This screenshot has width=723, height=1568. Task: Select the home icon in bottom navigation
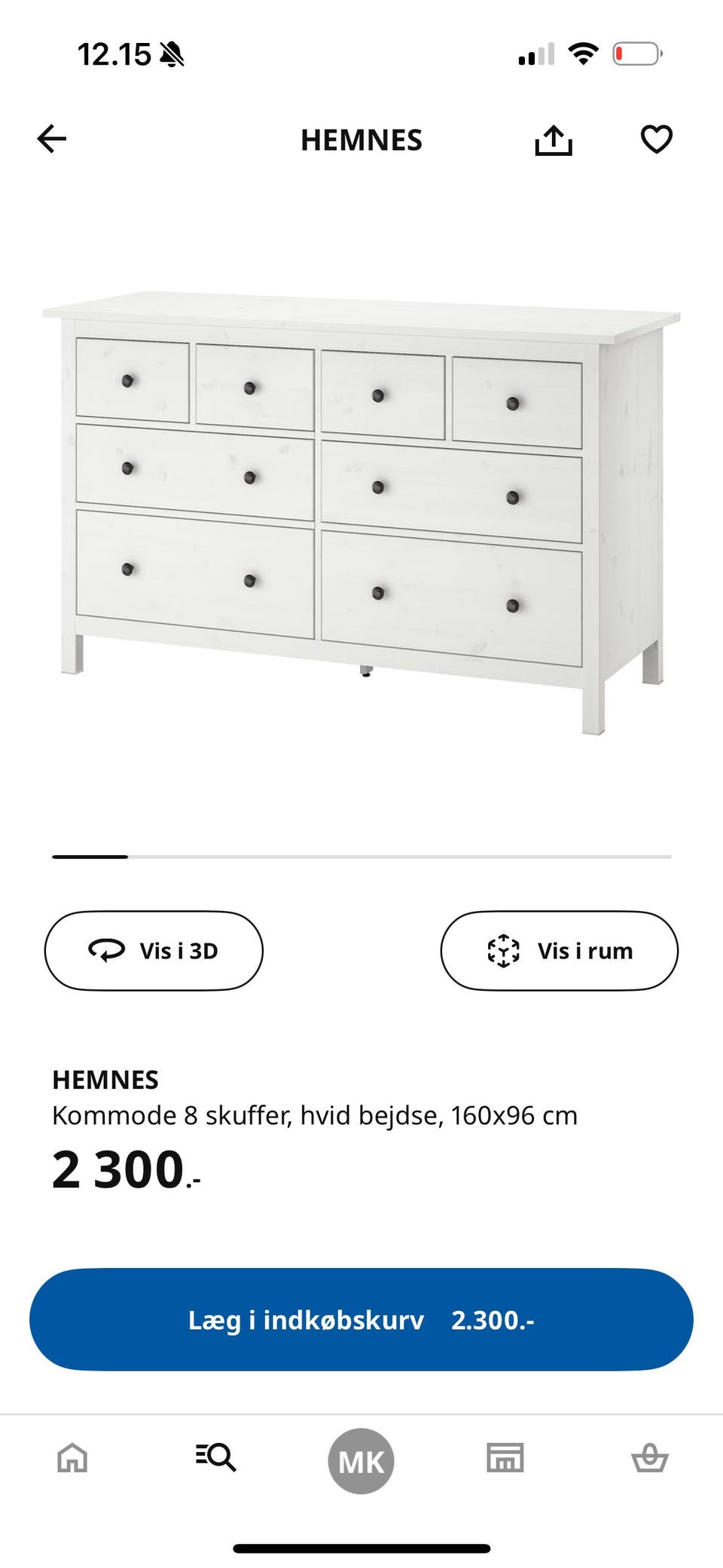pos(72,1458)
